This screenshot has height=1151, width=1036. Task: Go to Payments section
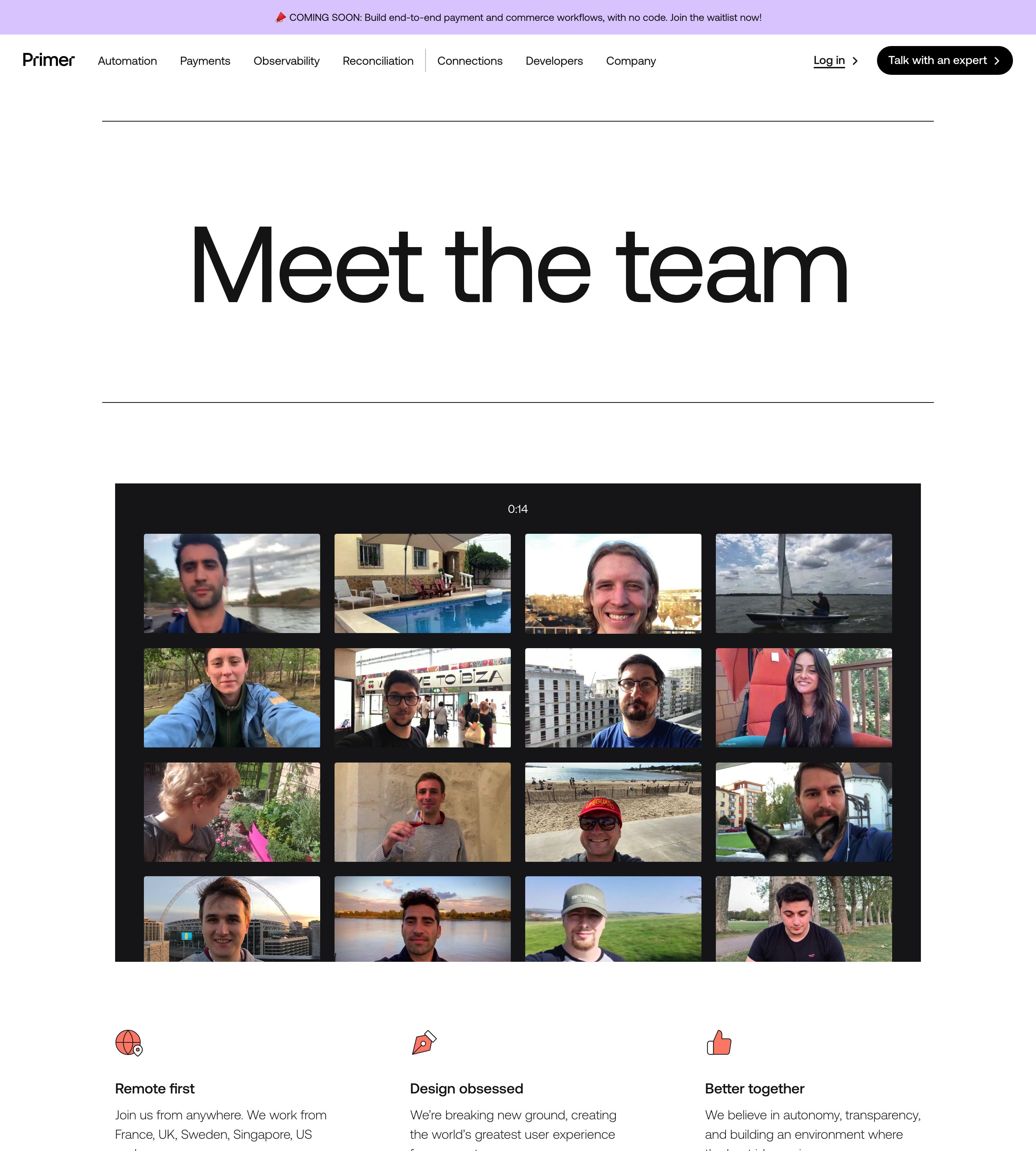[205, 61]
